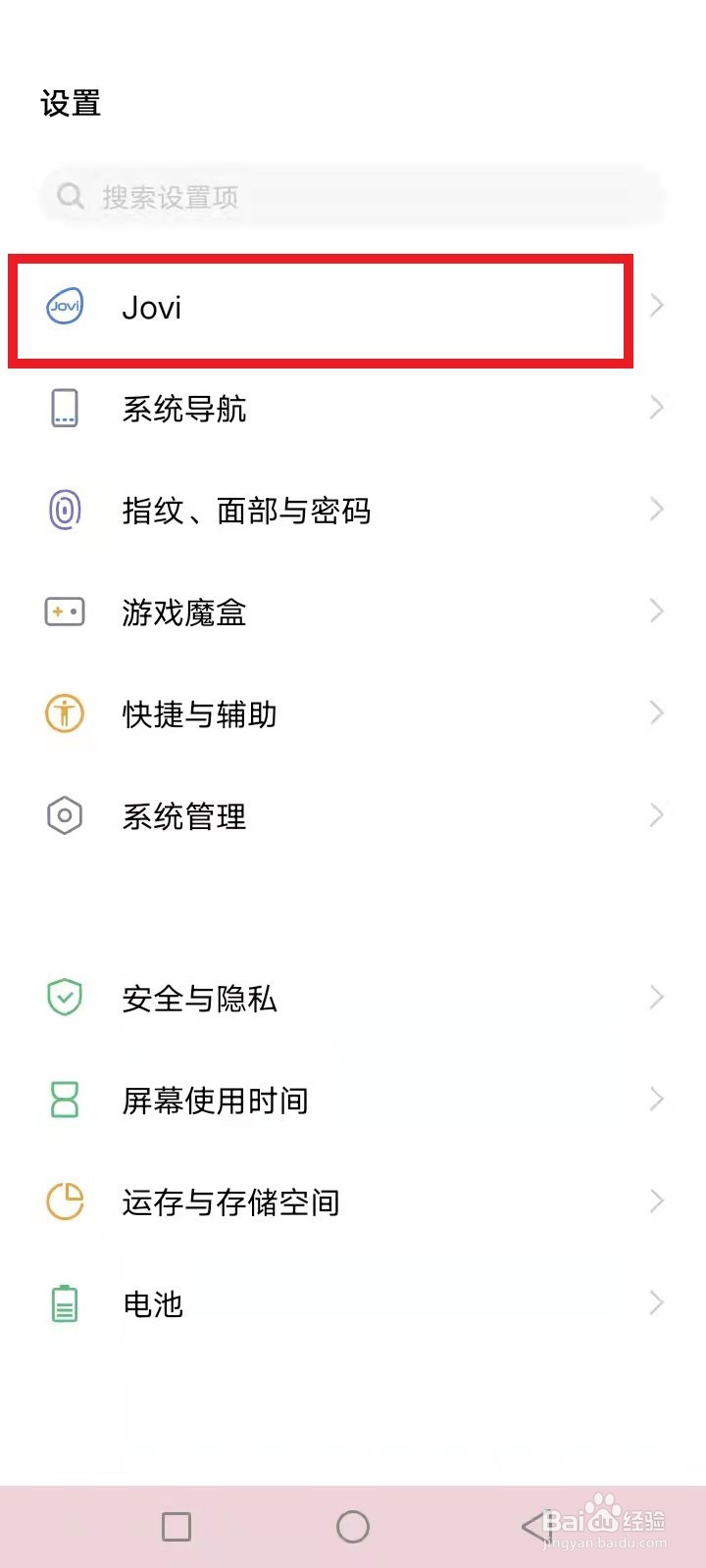Open the Jovi settings row
The width and height of the screenshot is (706, 1568).
tap(324, 308)
